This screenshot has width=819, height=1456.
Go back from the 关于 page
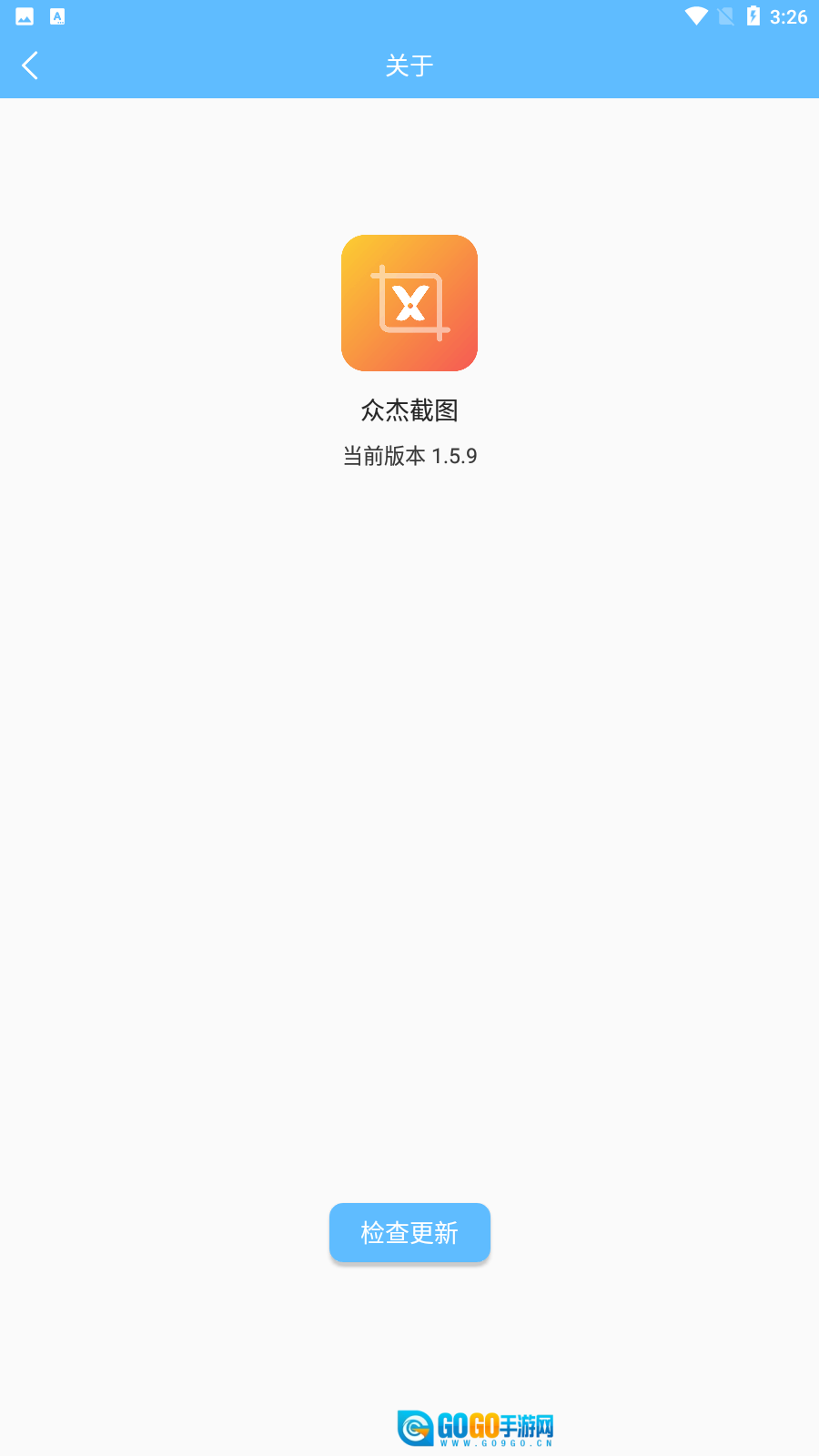pyautogui.click(x=30, y=66)
